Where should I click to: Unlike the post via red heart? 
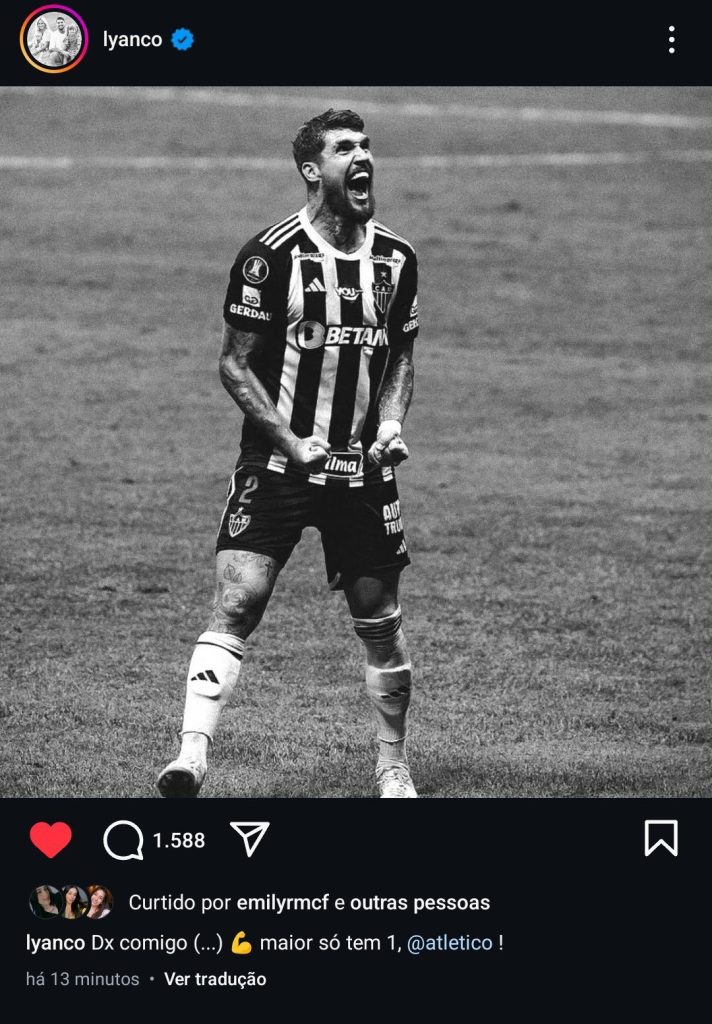[x=50, y=840]
